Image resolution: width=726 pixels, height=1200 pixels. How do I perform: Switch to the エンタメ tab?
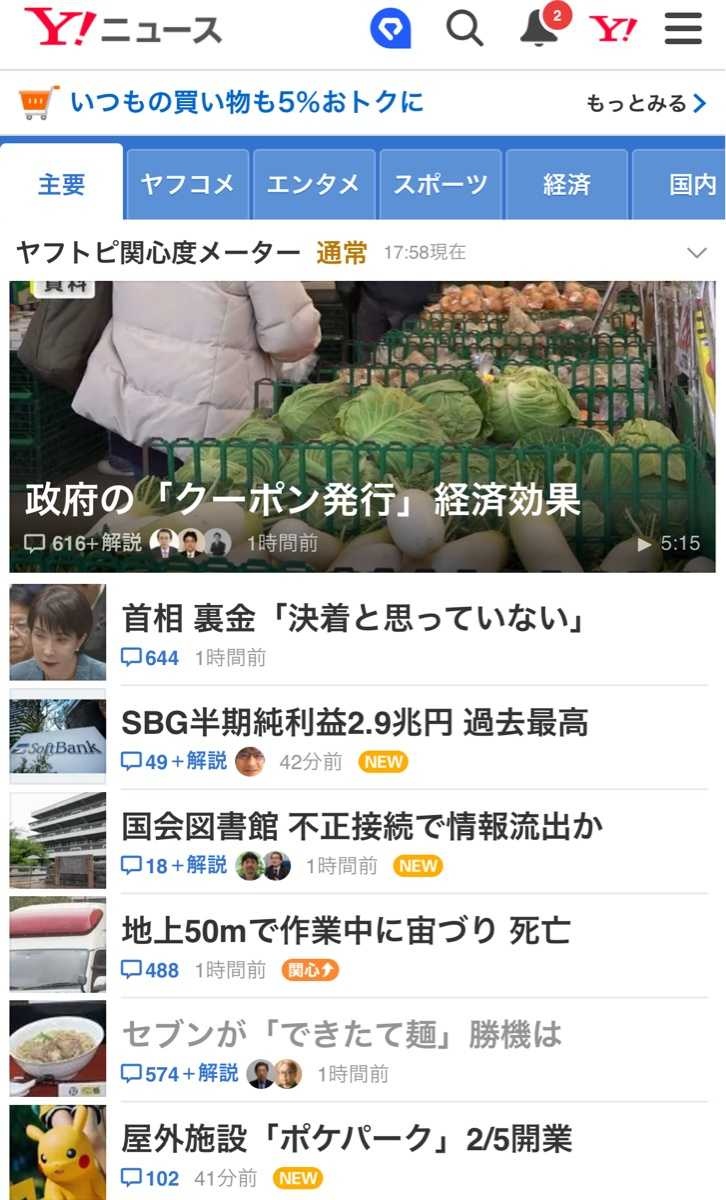313,185
